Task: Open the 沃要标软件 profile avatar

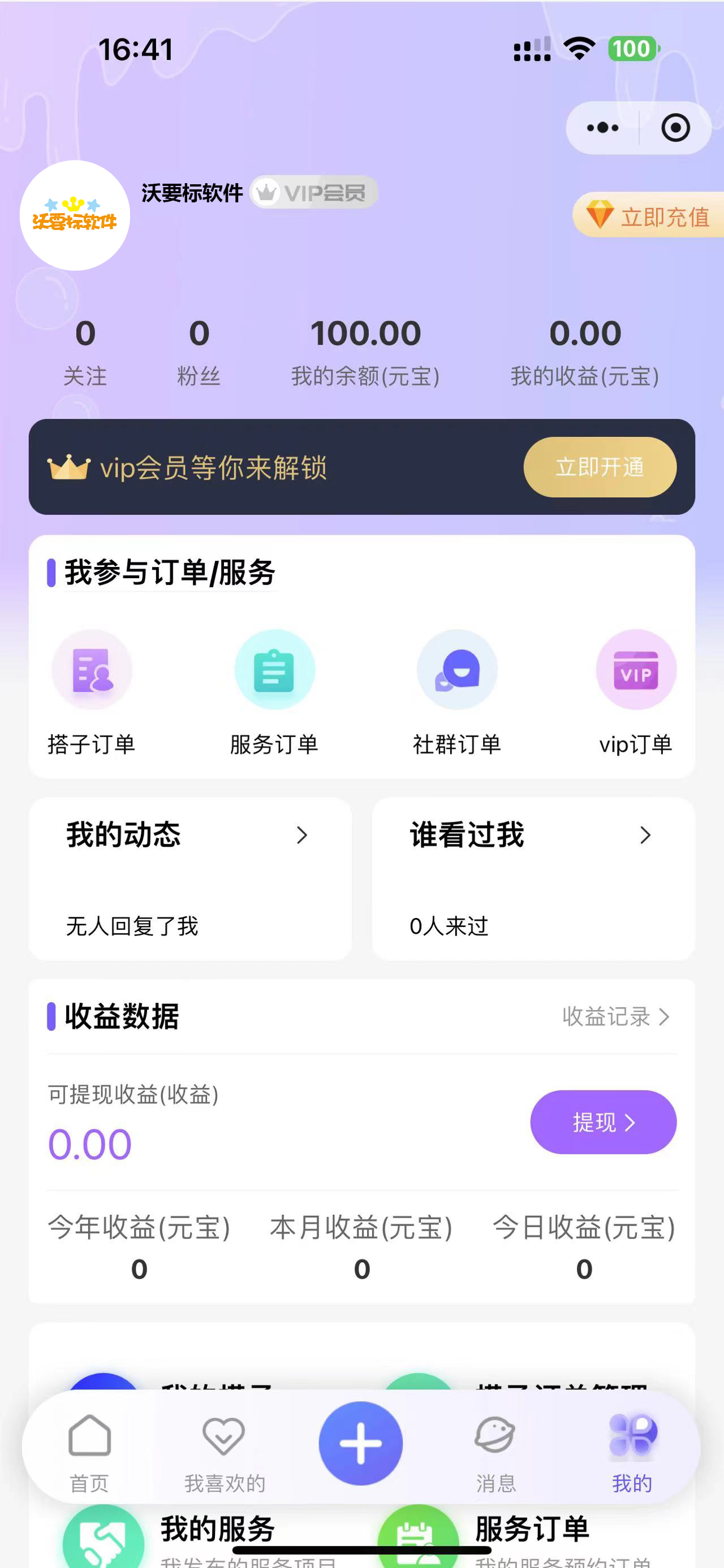Action: point(74,215)
